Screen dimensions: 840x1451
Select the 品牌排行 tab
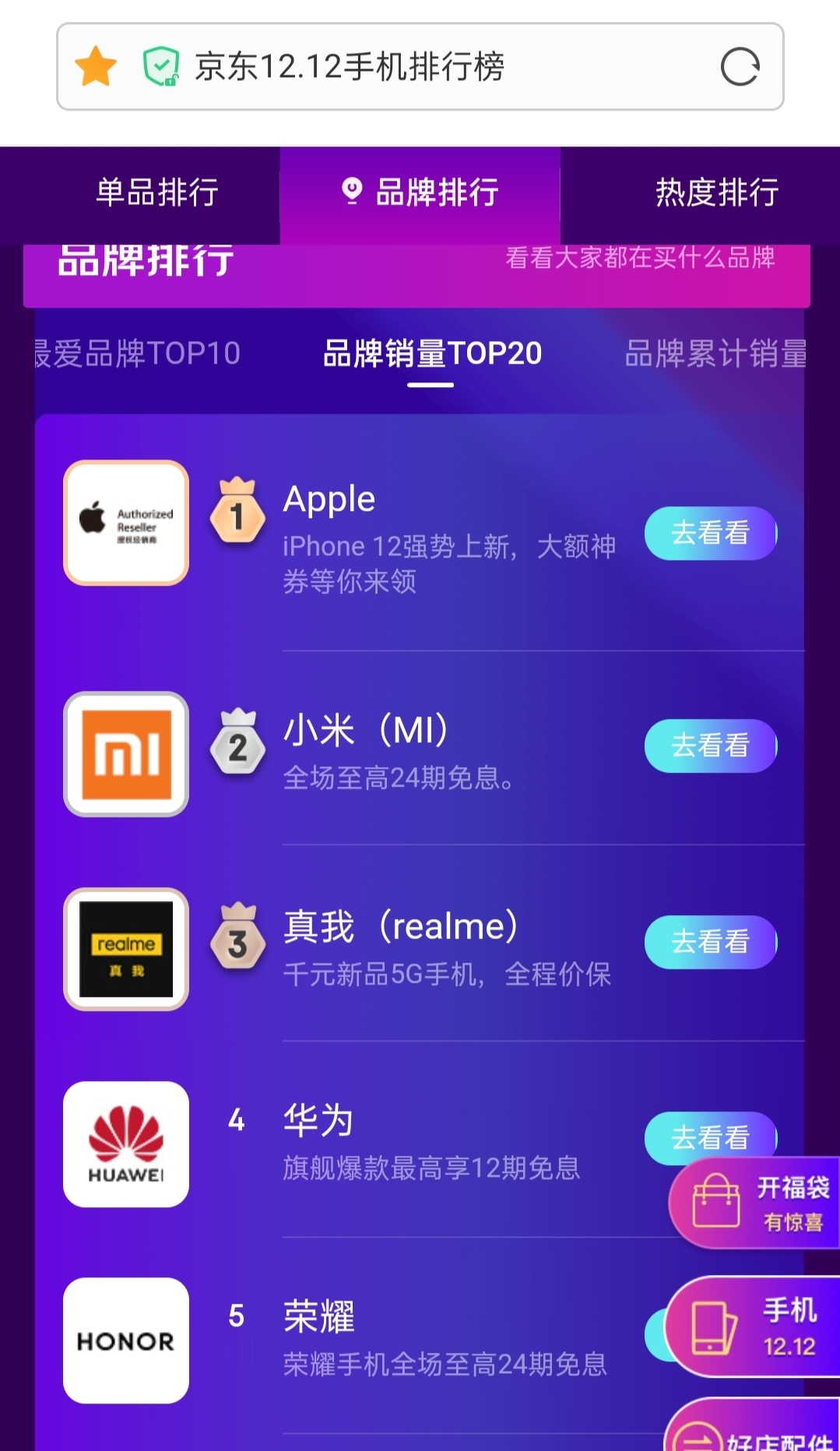pyautogui.click(x=420, y=192)
